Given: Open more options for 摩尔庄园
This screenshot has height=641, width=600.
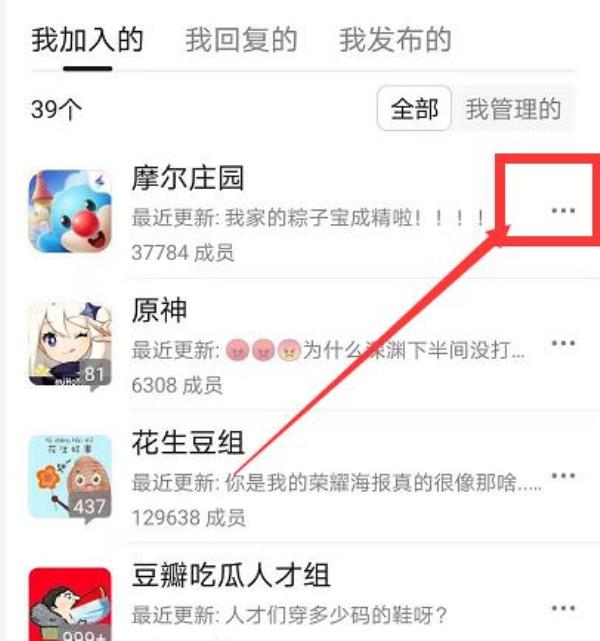Looking at the screenshot, I should [563, 210].
